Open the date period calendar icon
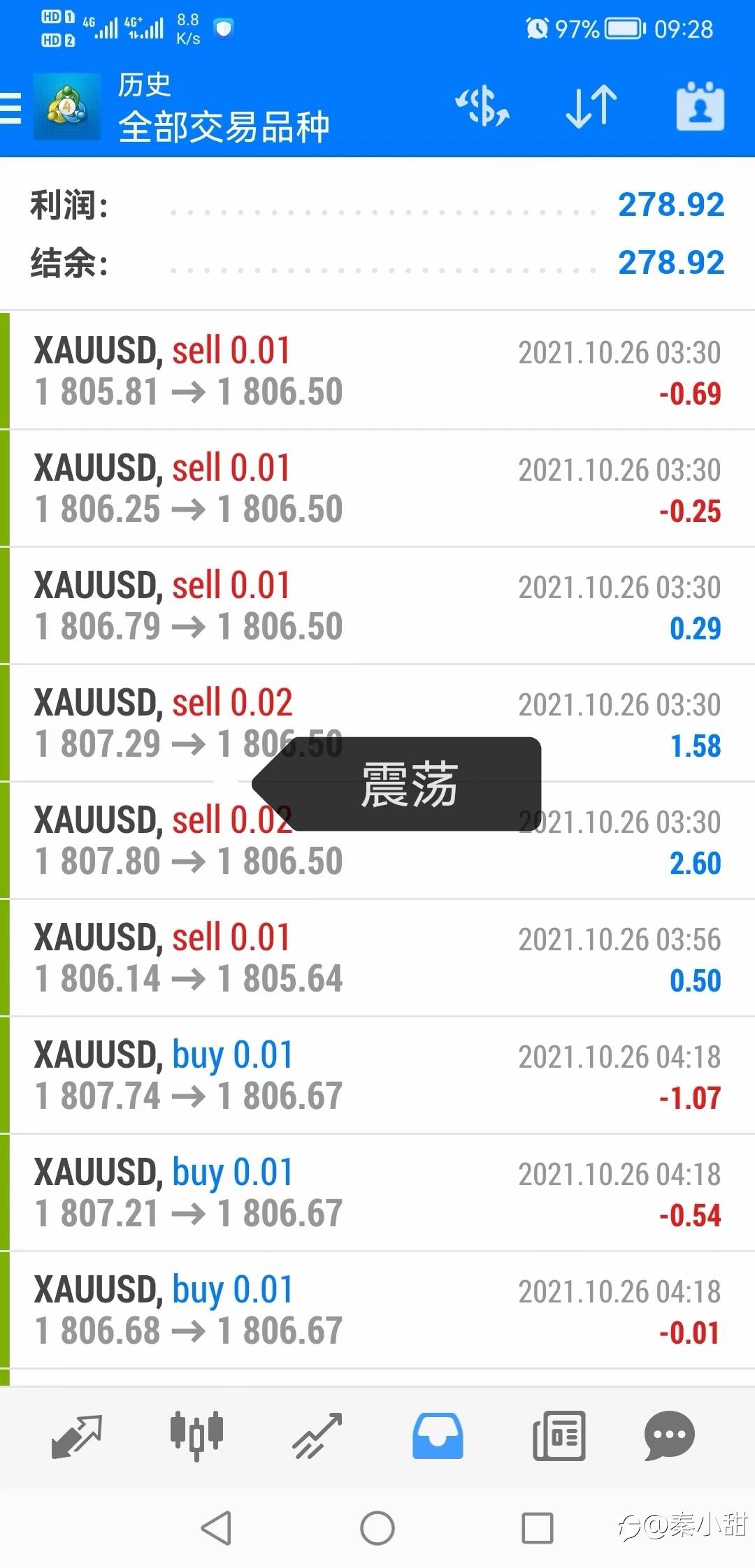The height and width of the screenshot is (1568, 755). 700,107
